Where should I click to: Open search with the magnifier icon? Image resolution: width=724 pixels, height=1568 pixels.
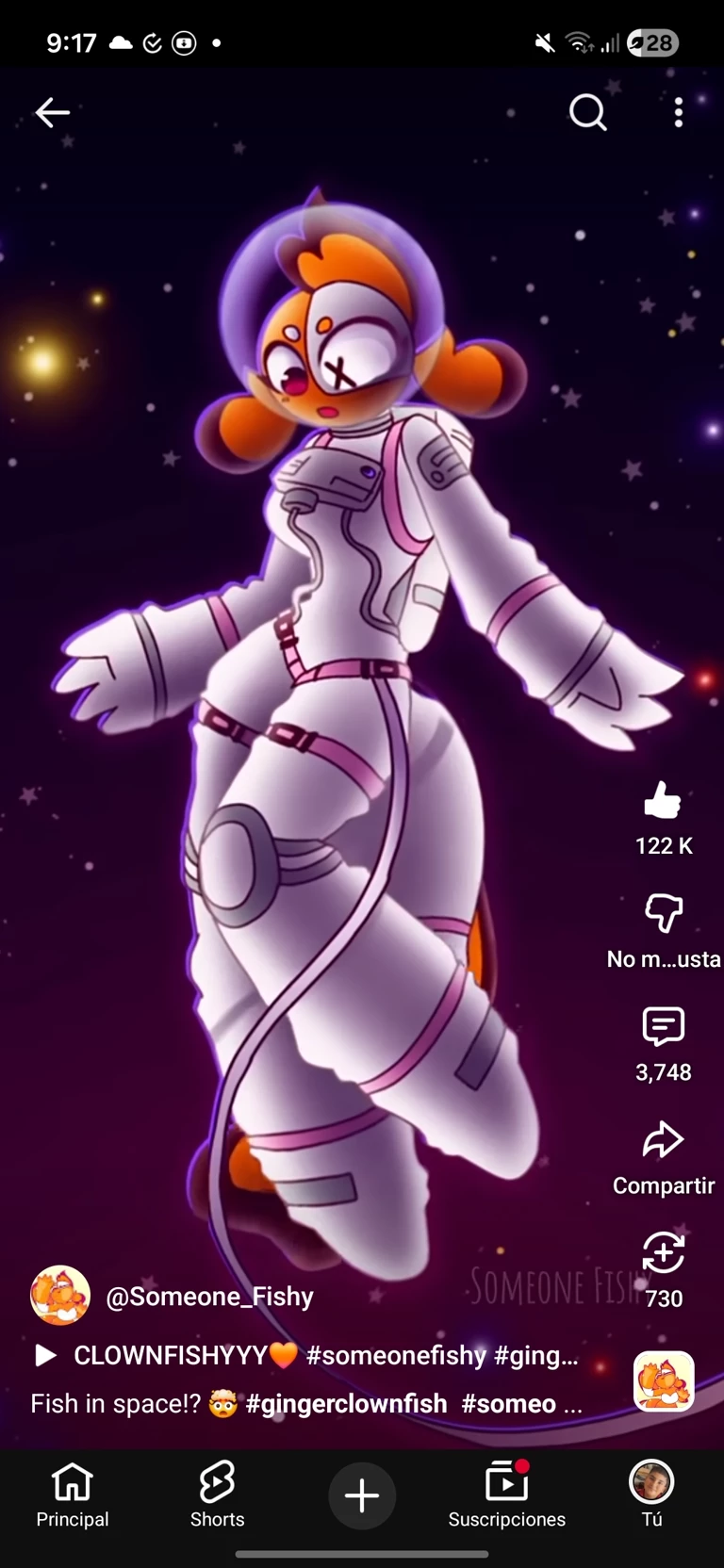click(x=587, y=113)
